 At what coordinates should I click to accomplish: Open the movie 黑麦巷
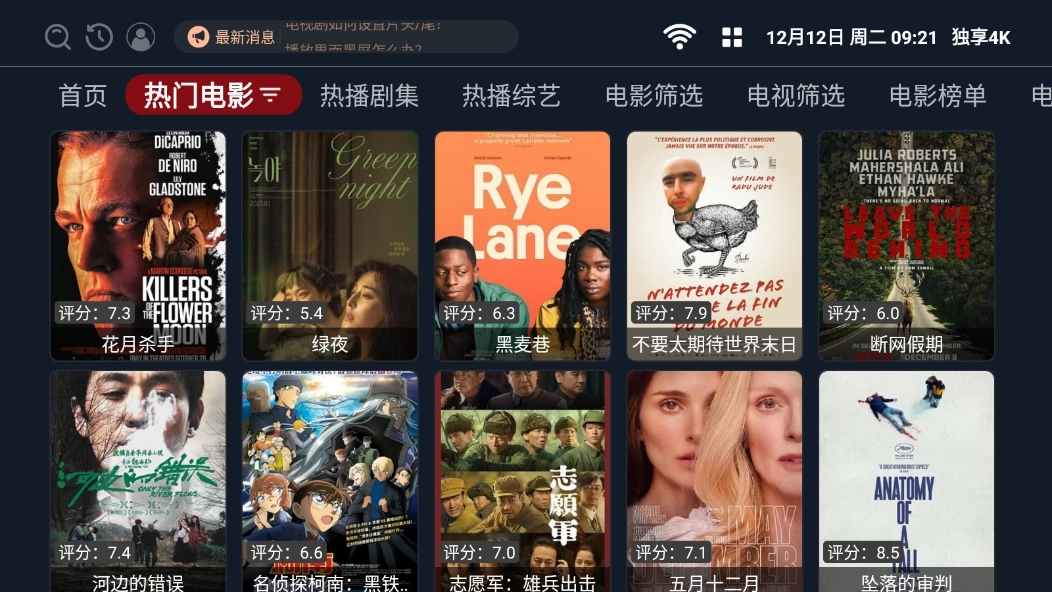click(x=522, y=245)
